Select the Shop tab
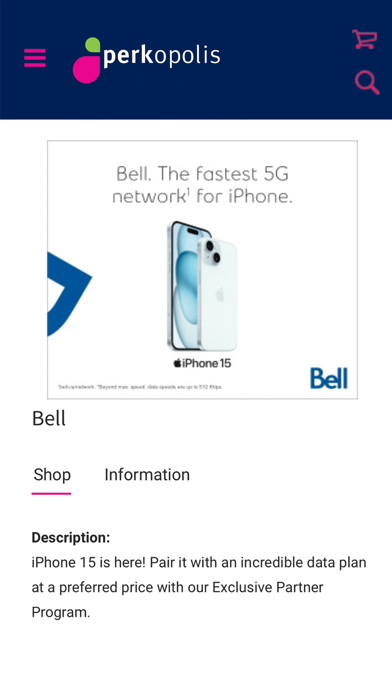Viewport: 392px width, 696px height. (x=52, y=475)
